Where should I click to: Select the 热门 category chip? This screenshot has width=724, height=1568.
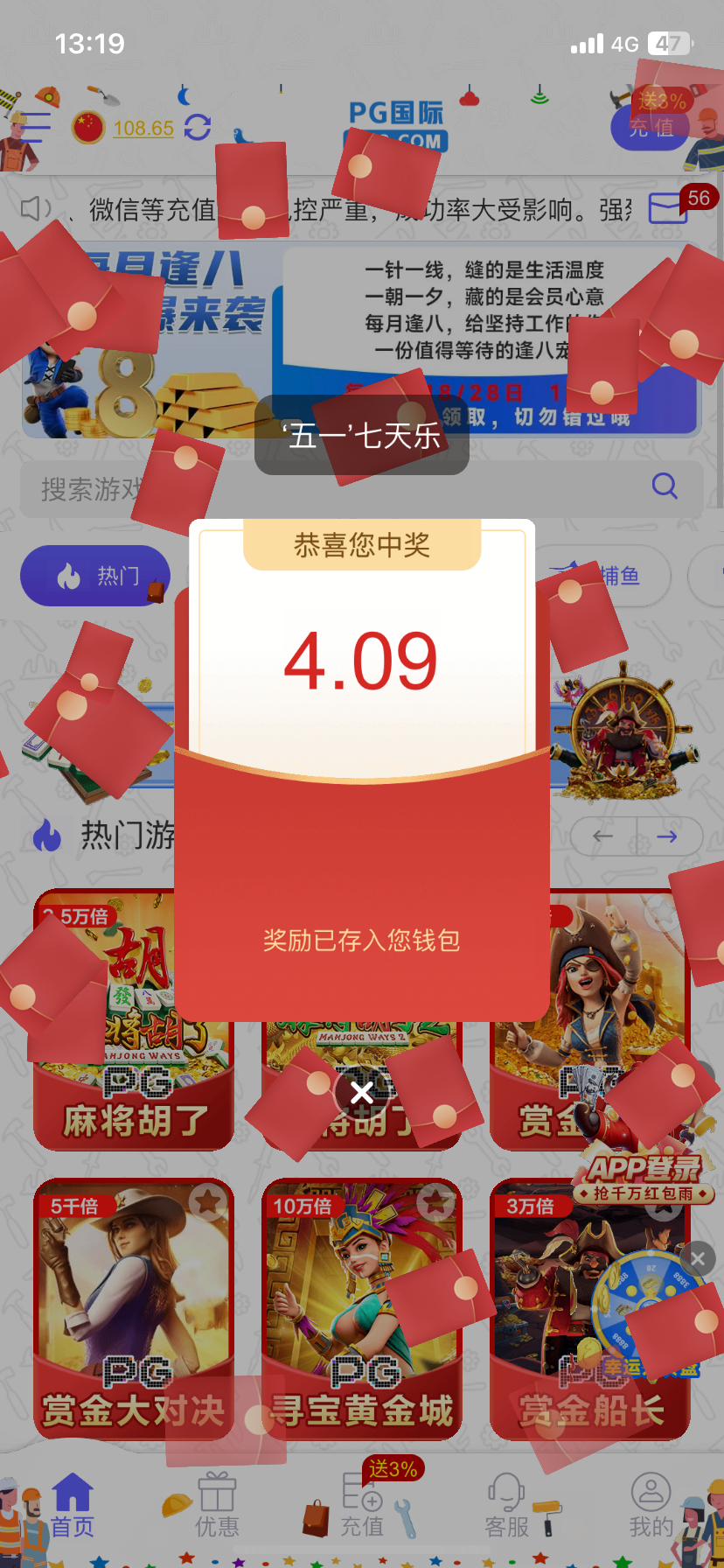(x=96, y=576)
